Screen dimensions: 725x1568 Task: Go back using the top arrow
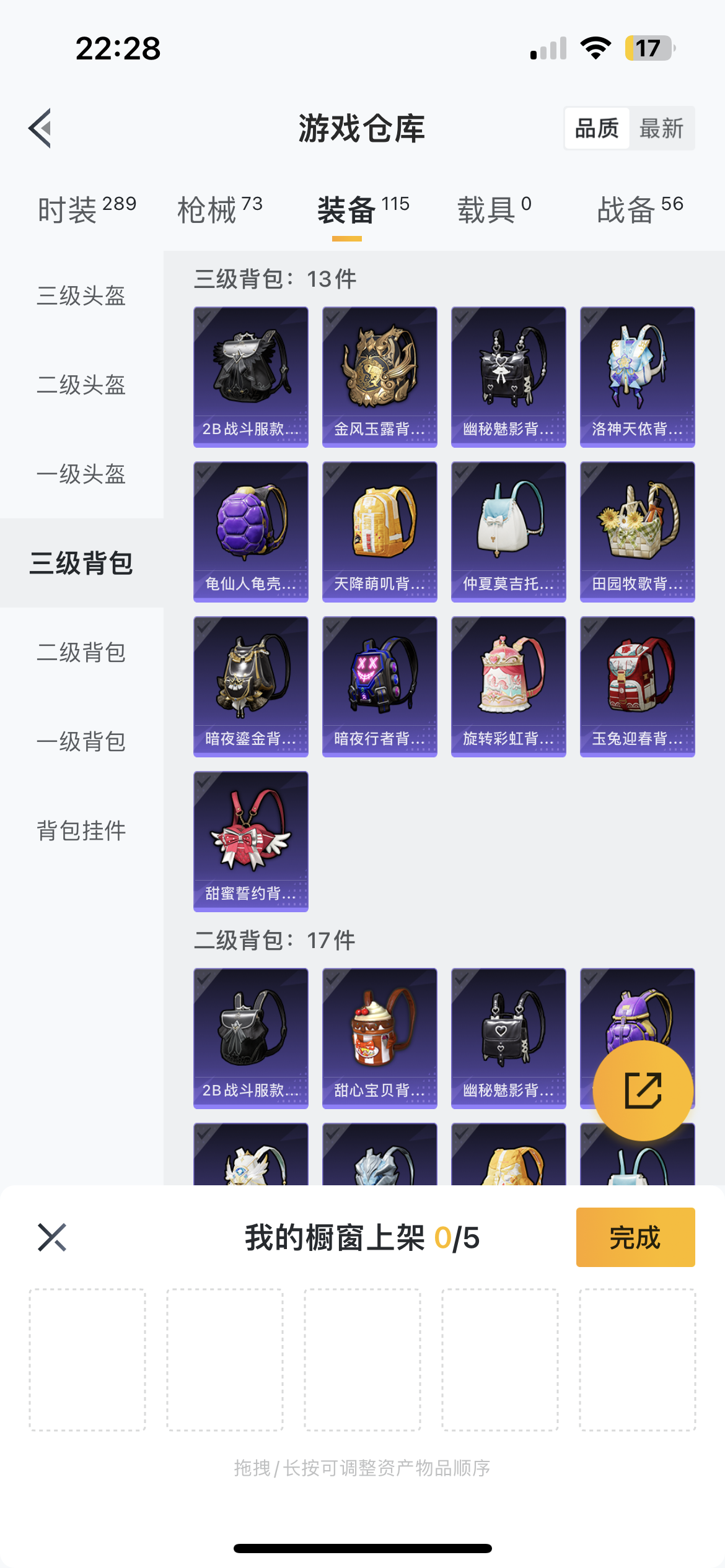40,128
